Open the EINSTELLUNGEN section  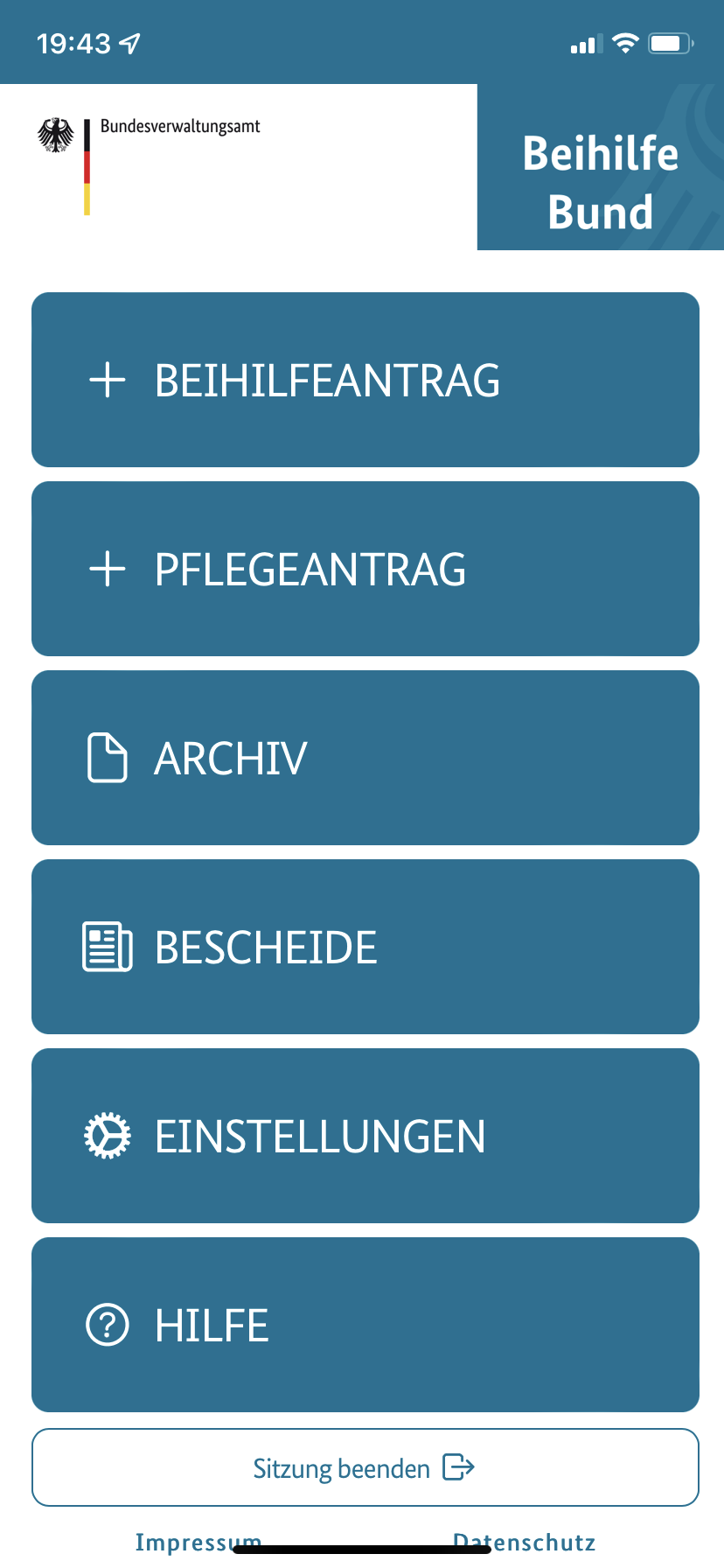[x=362, y=1135]
